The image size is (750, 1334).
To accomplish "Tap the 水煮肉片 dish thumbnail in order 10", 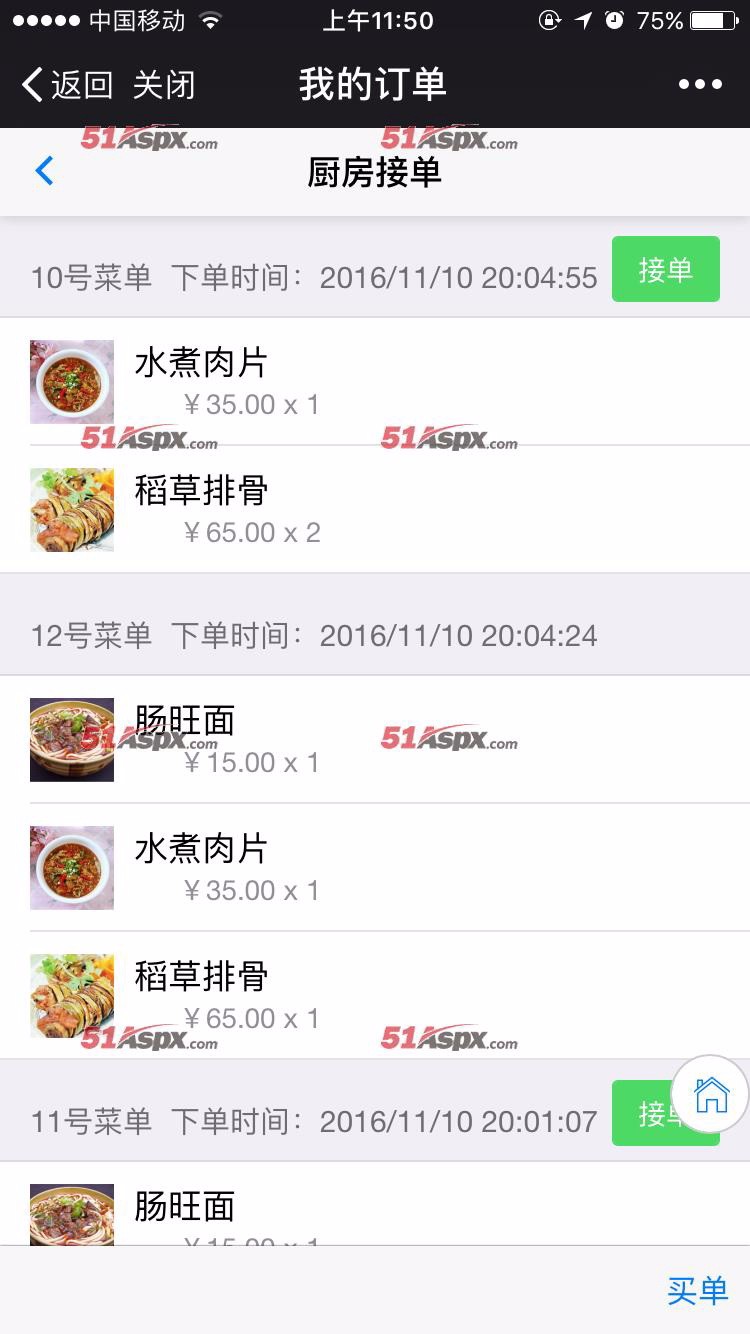I will pyautogui.click(x=71, y=381).
